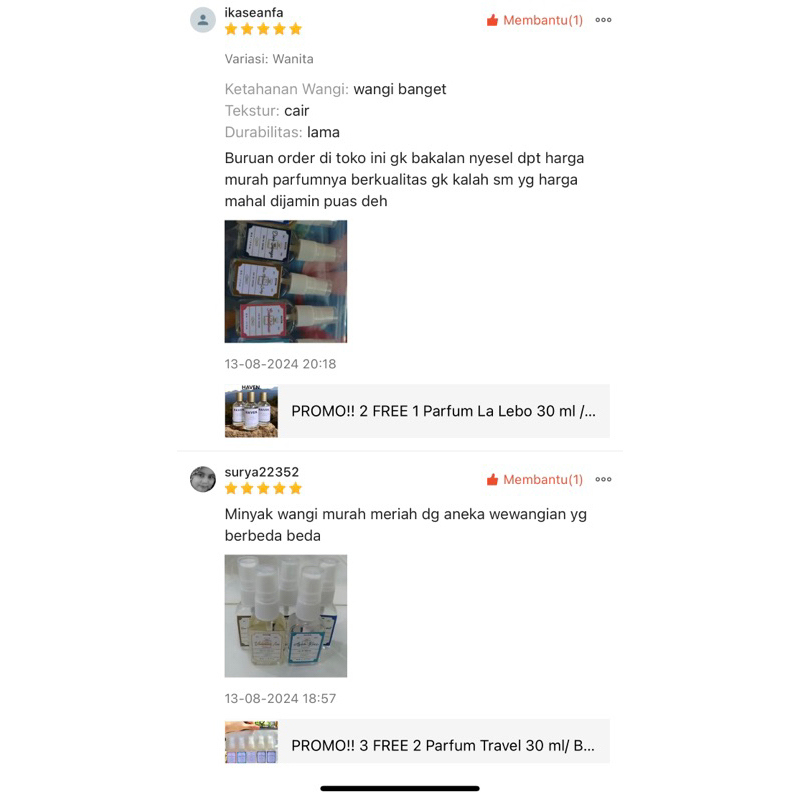Open surya22352's profile avatar

coord(203,479)
